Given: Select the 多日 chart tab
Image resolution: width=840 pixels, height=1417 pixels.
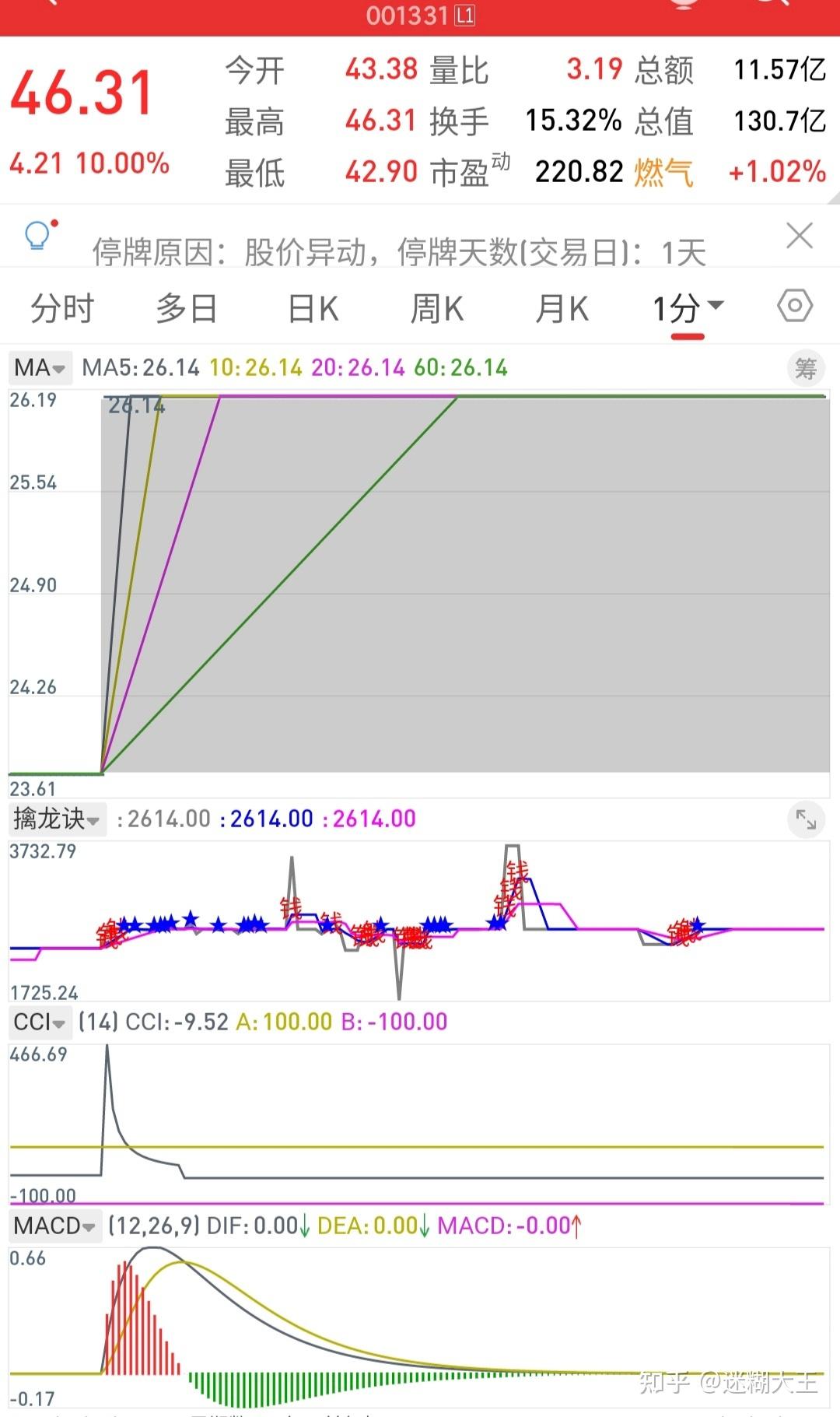Looking at the screenshot, I should click(x=187, y=309).
